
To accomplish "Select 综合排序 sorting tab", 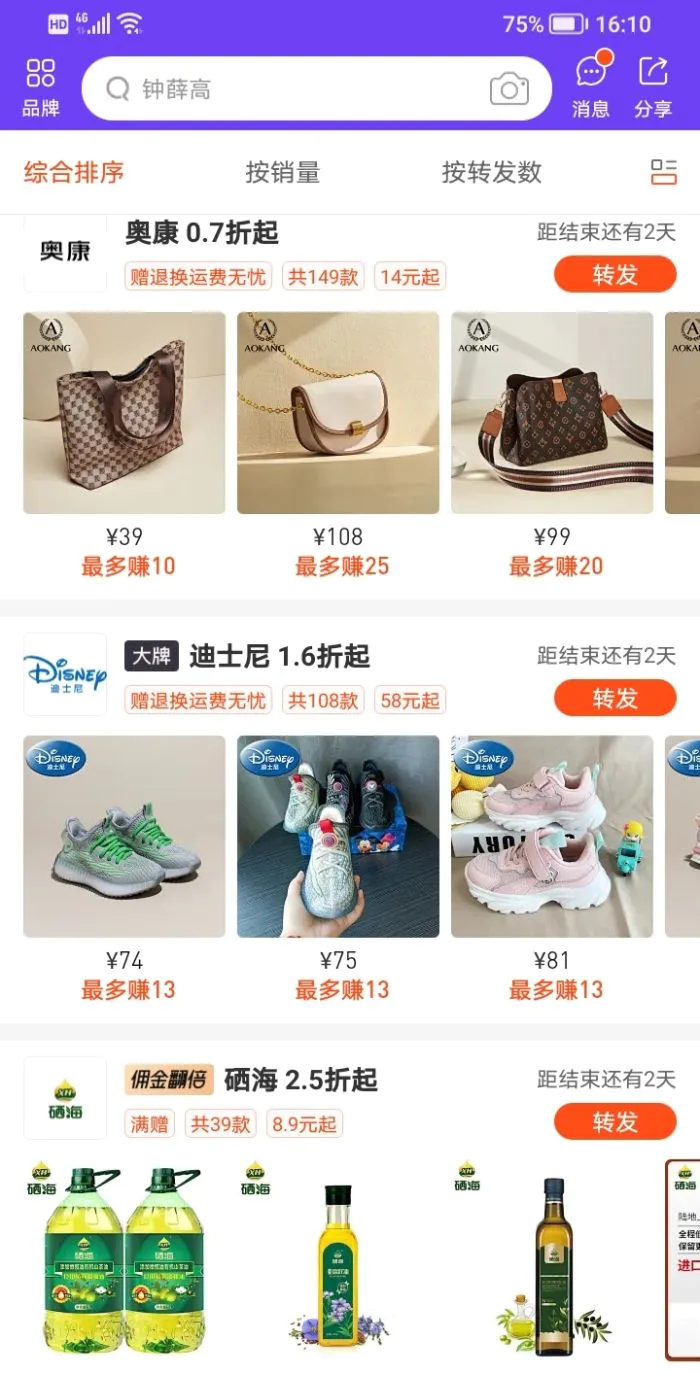I will pyautogui.click(x=74, y=172).
